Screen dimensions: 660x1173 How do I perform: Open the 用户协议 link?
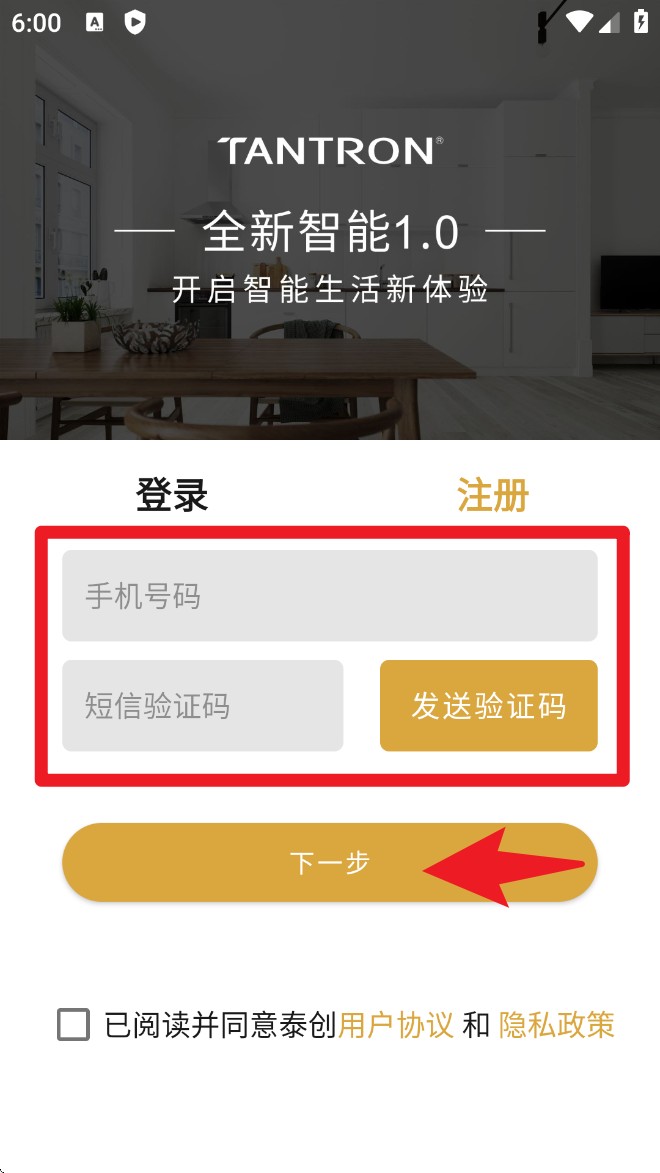pos(396,1025)
